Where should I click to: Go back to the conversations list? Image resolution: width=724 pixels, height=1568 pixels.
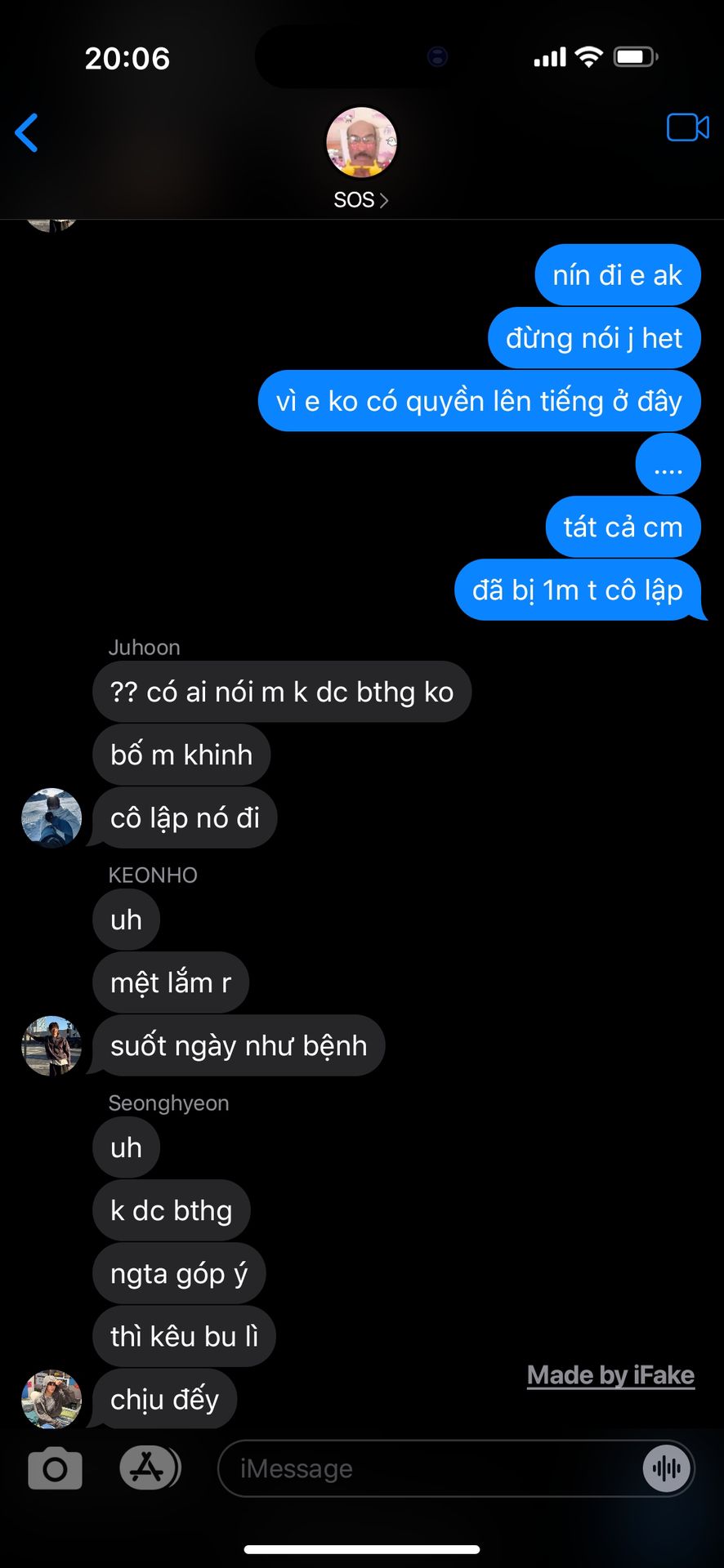click(27, 133)
